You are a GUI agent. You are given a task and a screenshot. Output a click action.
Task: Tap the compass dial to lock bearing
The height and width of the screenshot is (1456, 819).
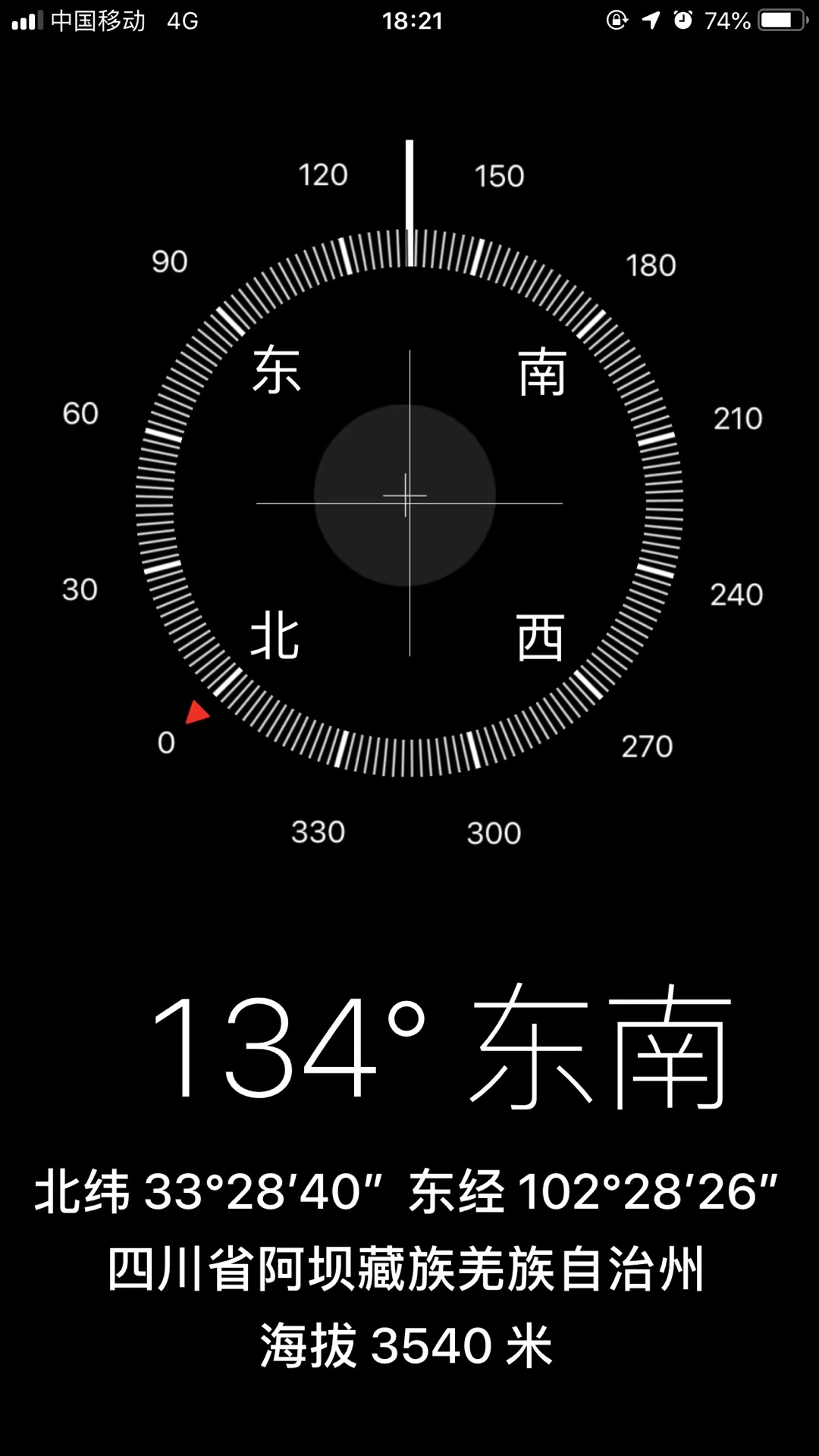click(409, 503)
